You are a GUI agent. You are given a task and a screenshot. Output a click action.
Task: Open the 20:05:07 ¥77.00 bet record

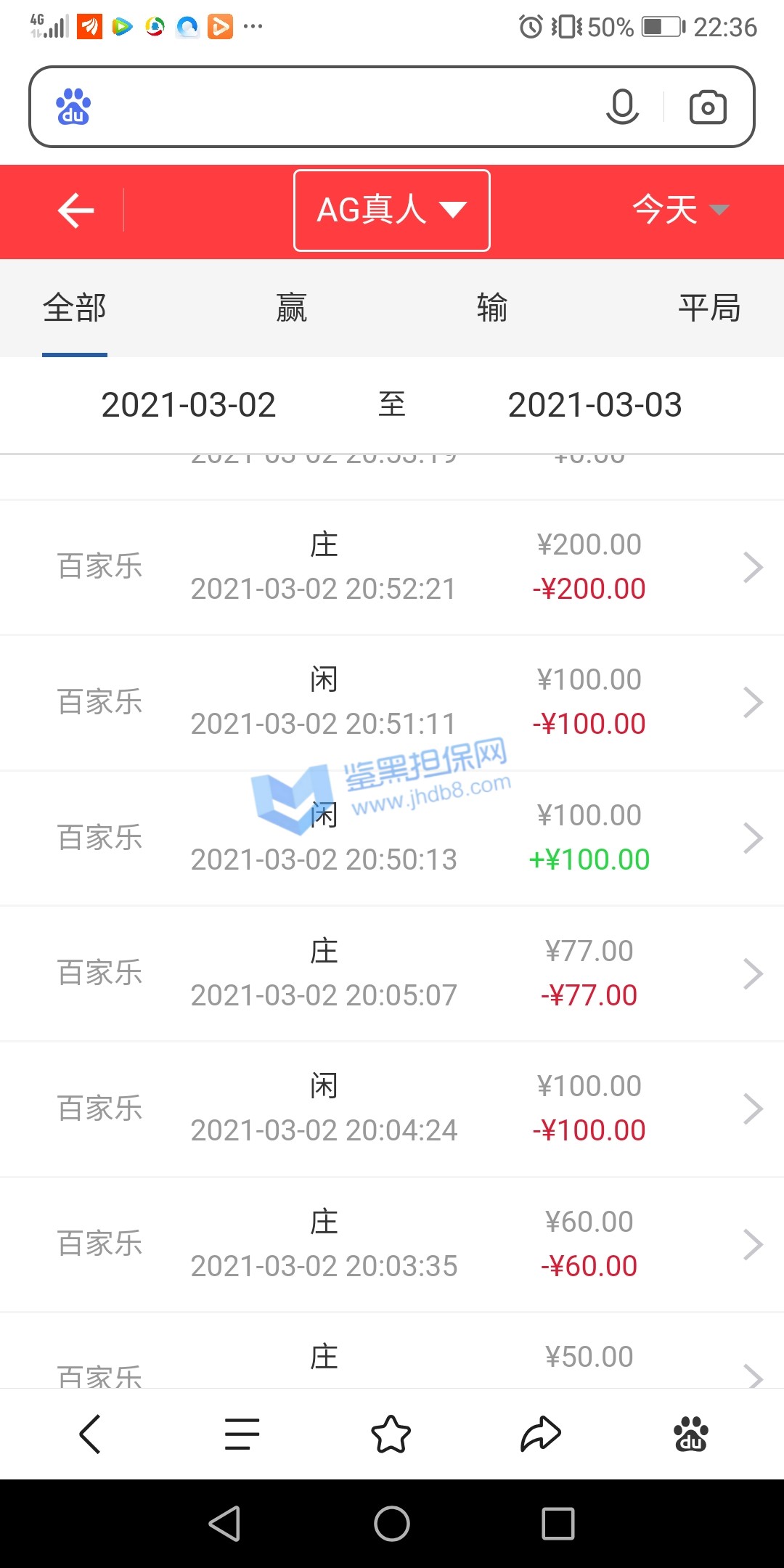(x=392, y=973)
